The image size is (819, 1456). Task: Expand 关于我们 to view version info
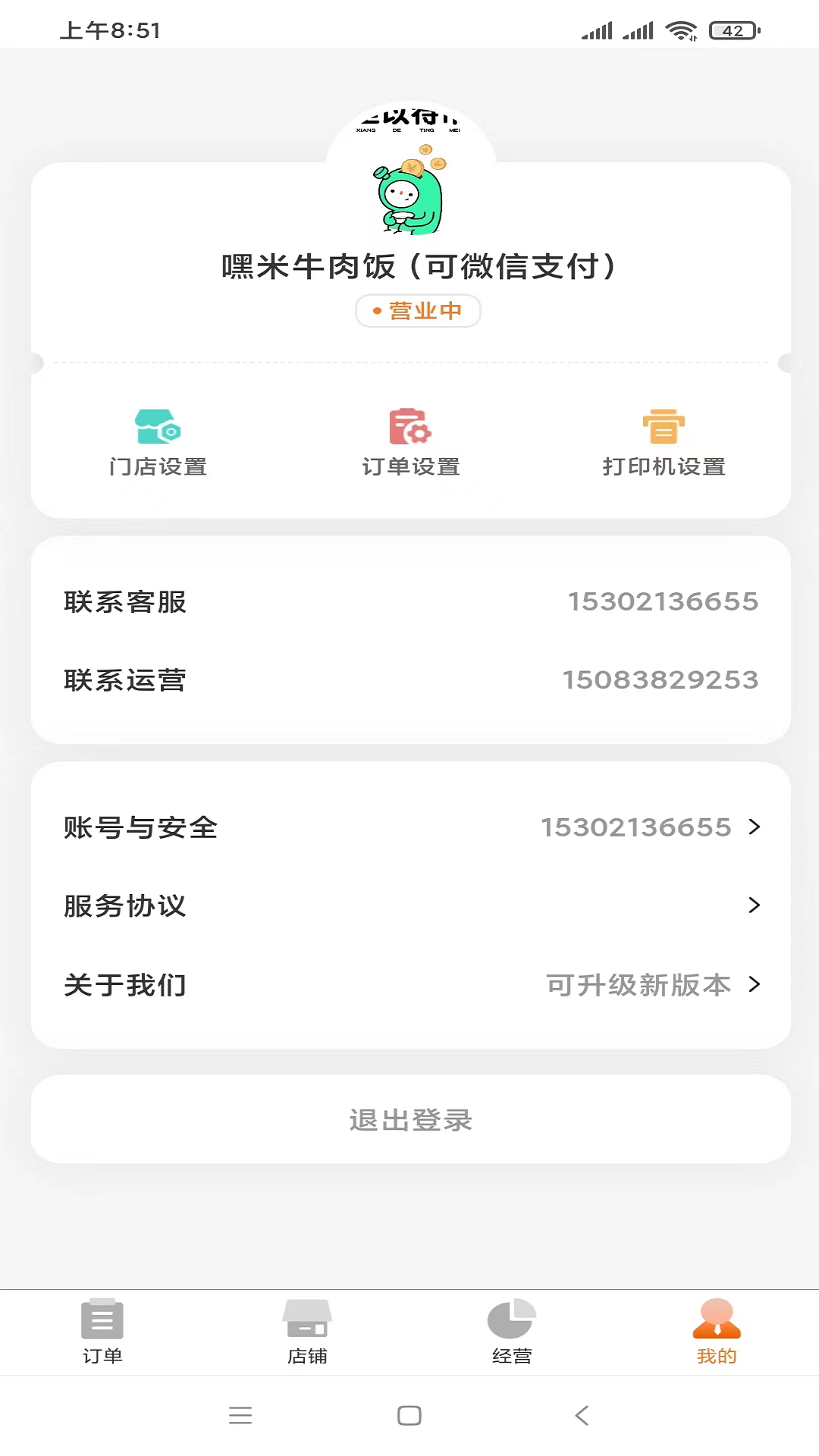click(x=409, y=985)
